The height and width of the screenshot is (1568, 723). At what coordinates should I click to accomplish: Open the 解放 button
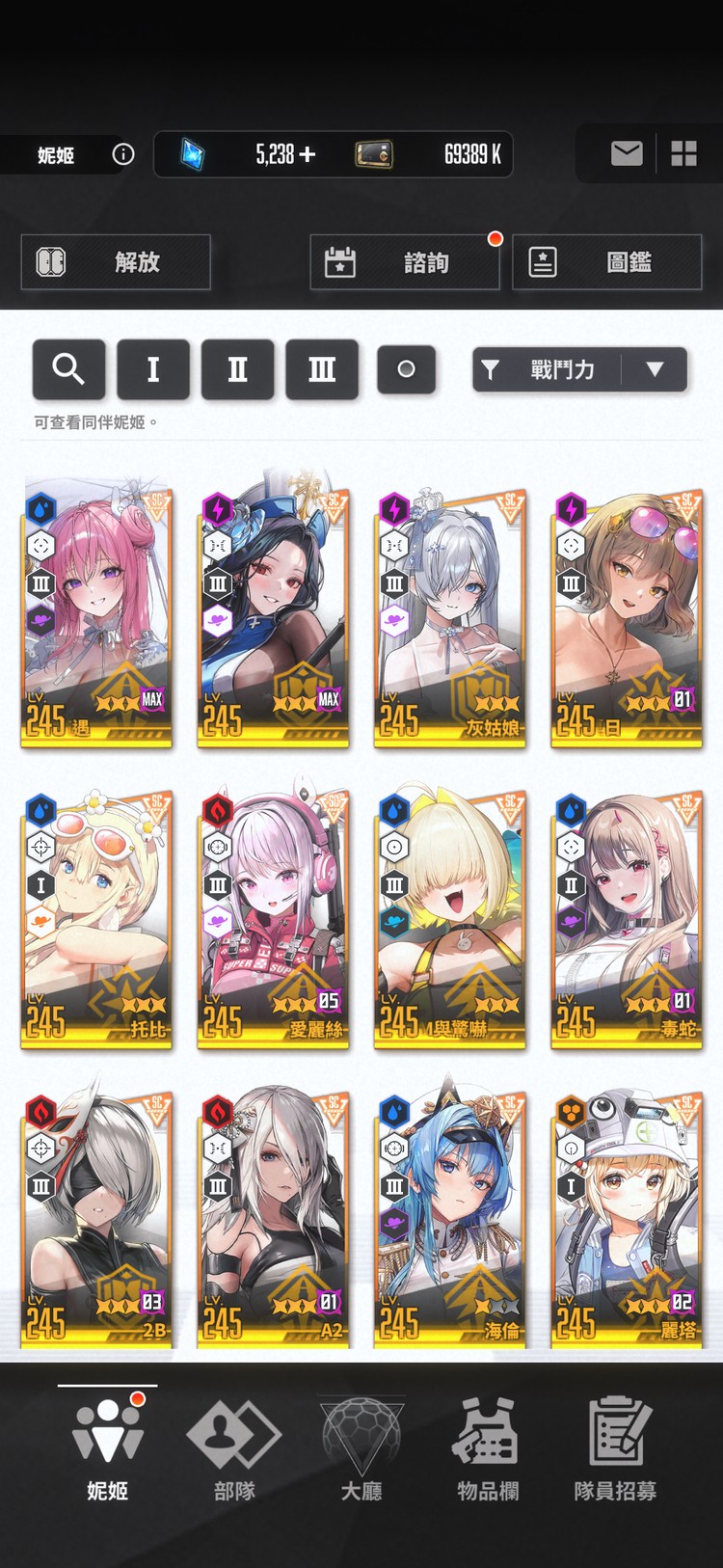[x=116, y=262]
